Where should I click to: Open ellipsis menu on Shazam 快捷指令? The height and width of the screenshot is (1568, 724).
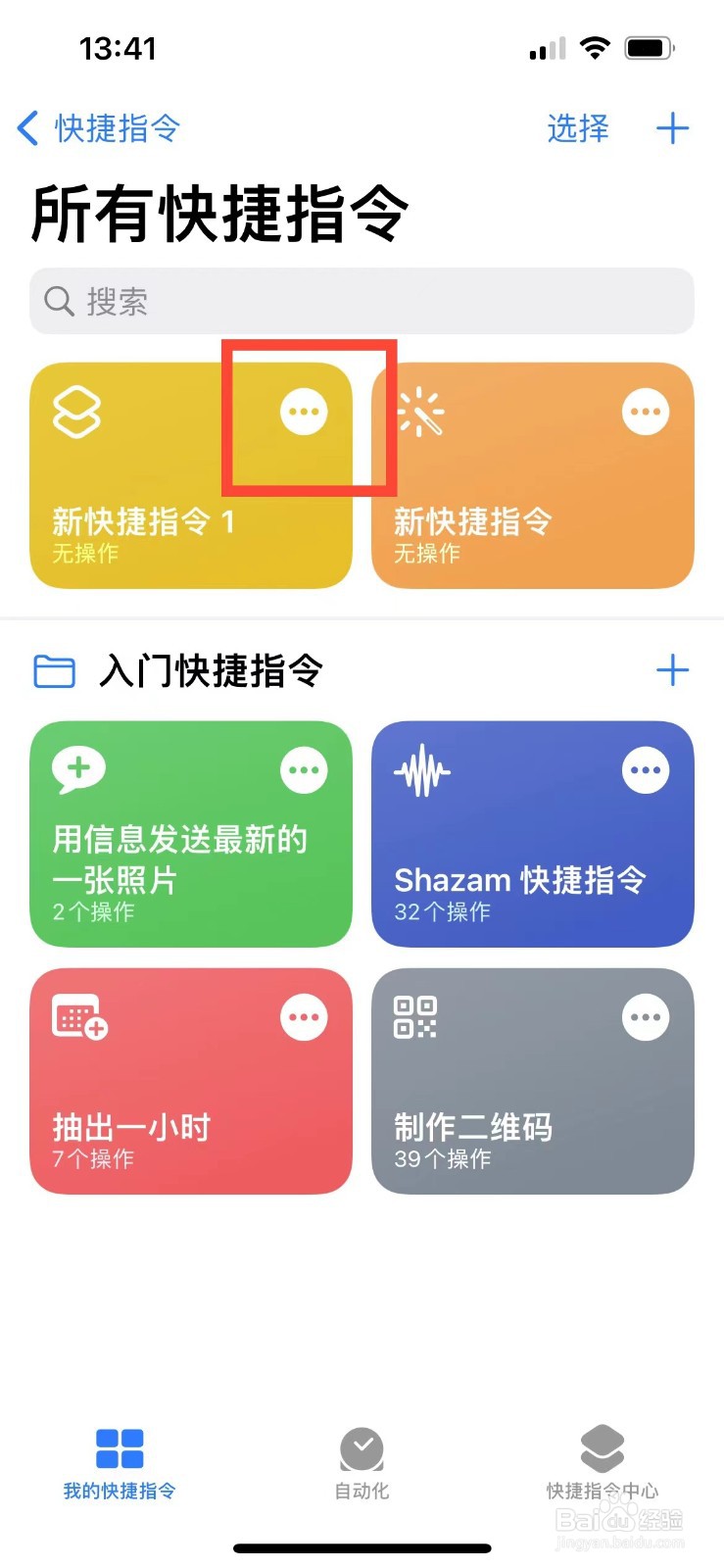tap(646, 770)
